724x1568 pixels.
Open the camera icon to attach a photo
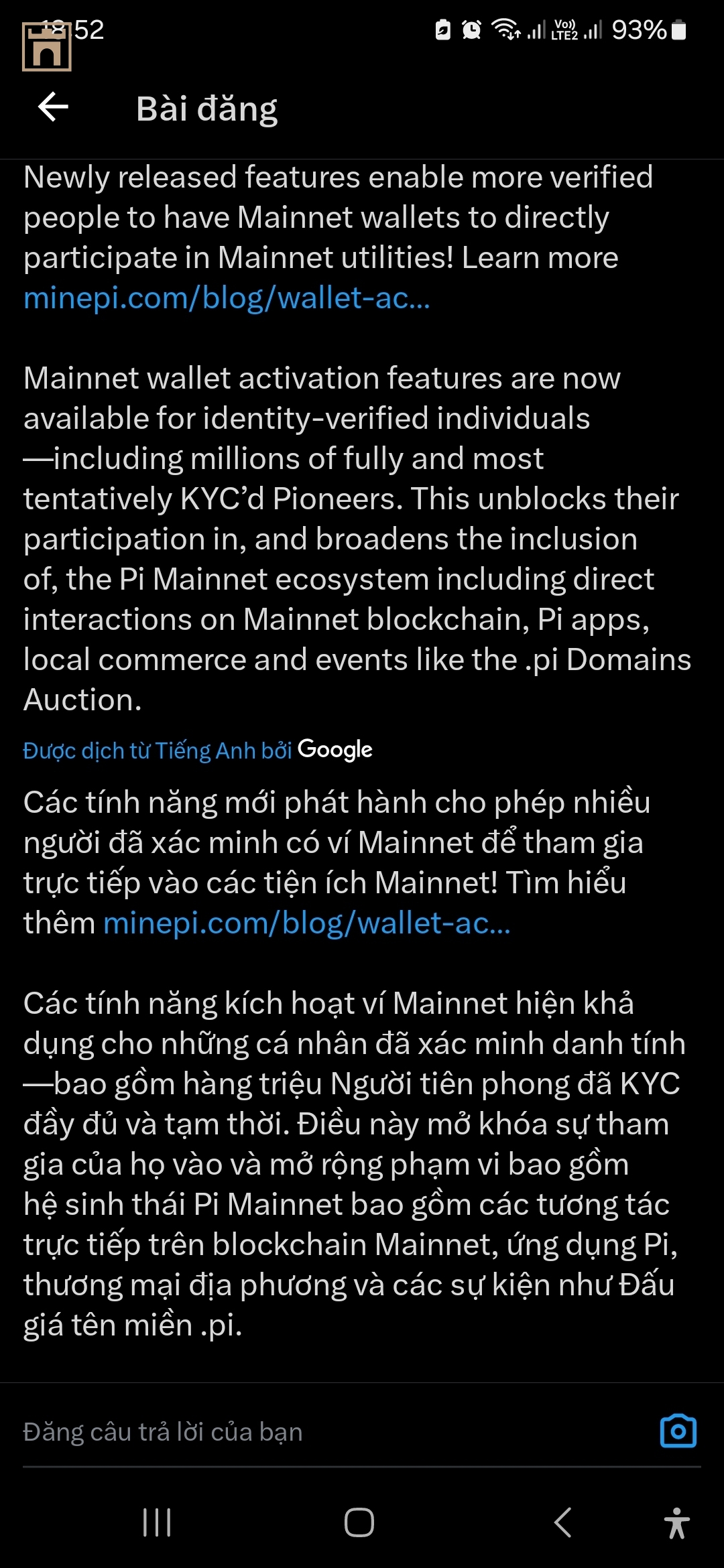point(678,1431)
